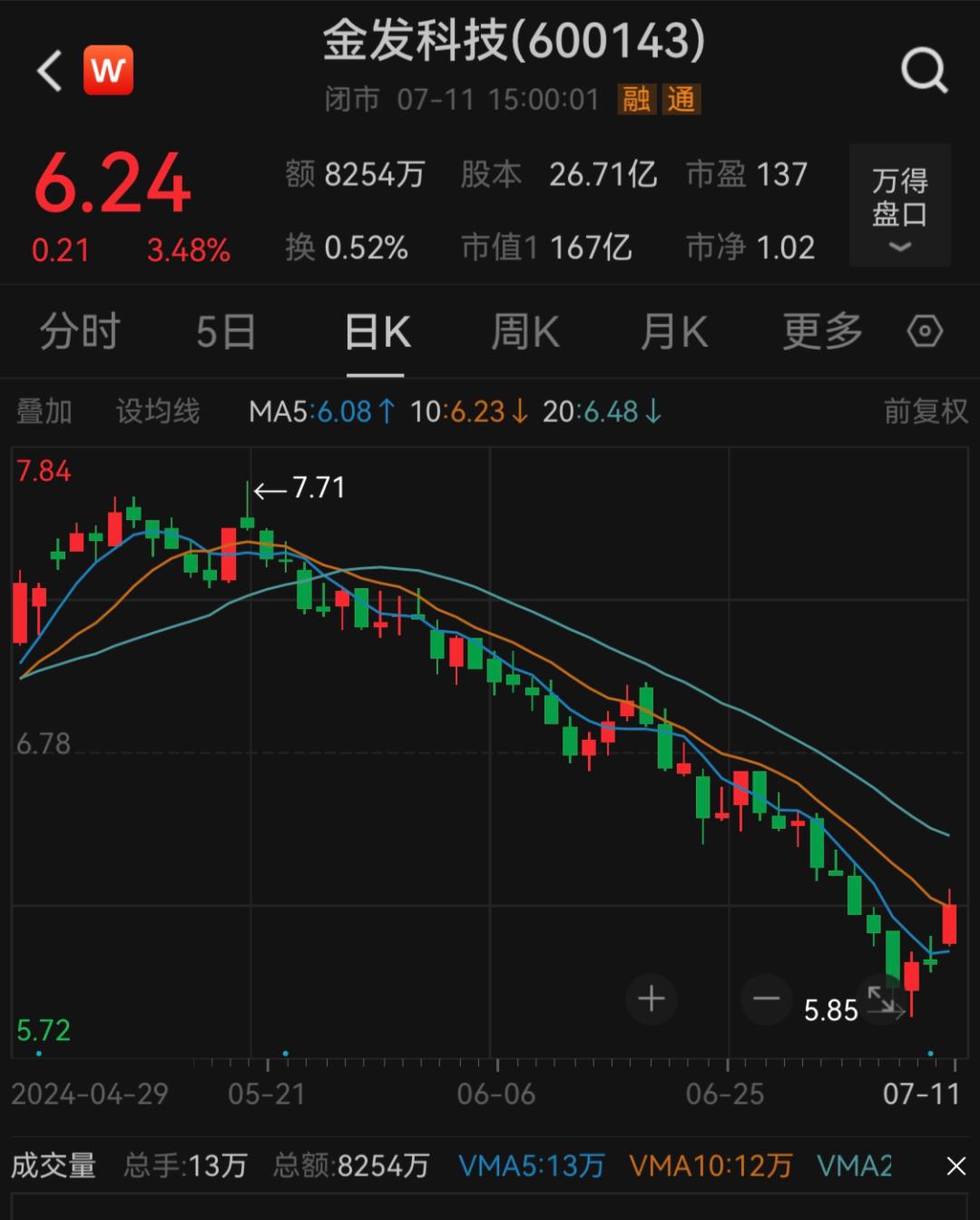Zoom out the K-line chart

point(766,999)
